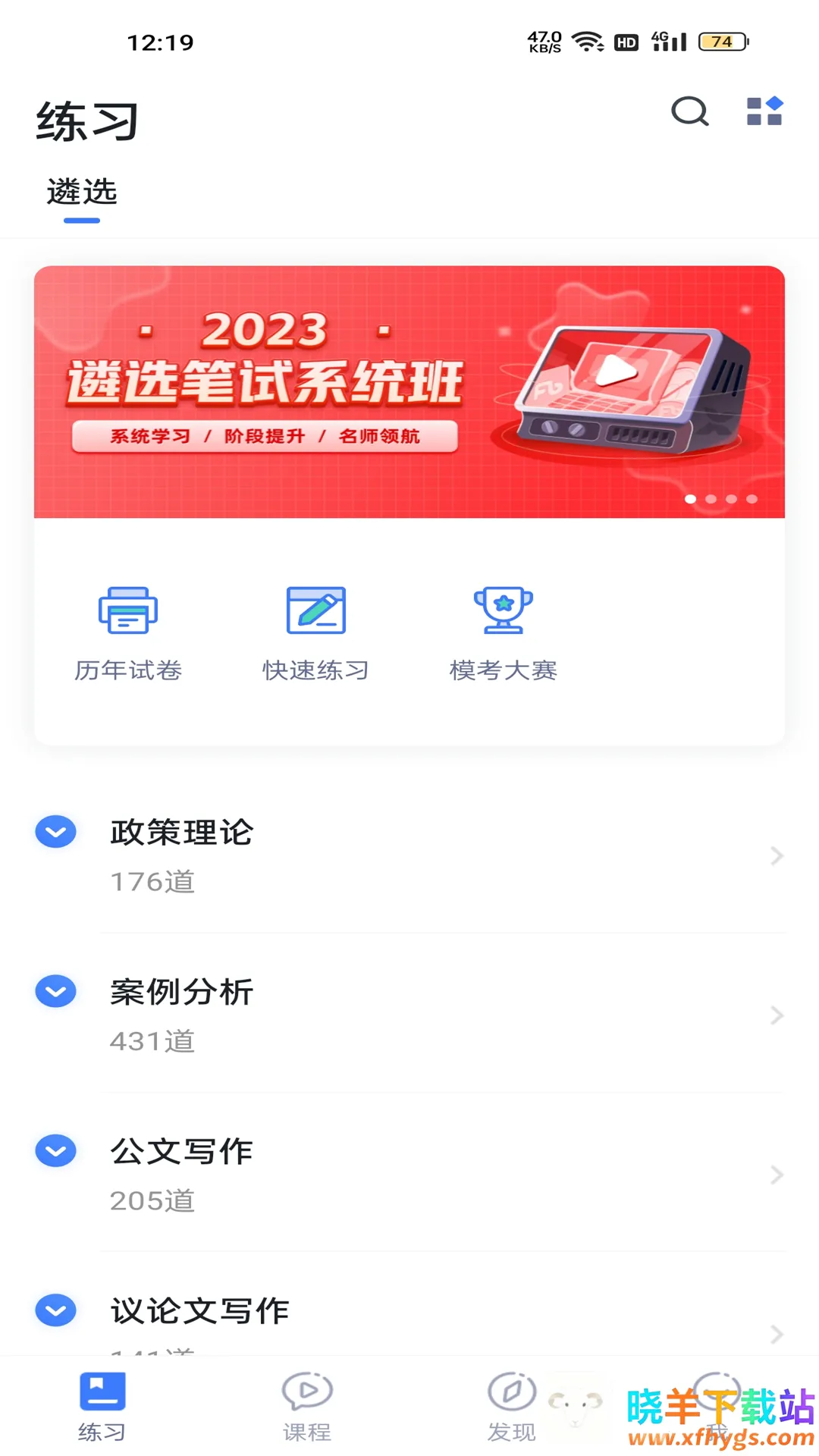Screen dimensions: 819x1456
Task: Open the 政策理论 176道 row
Action: pyautogui.click(x=440, y=856)
